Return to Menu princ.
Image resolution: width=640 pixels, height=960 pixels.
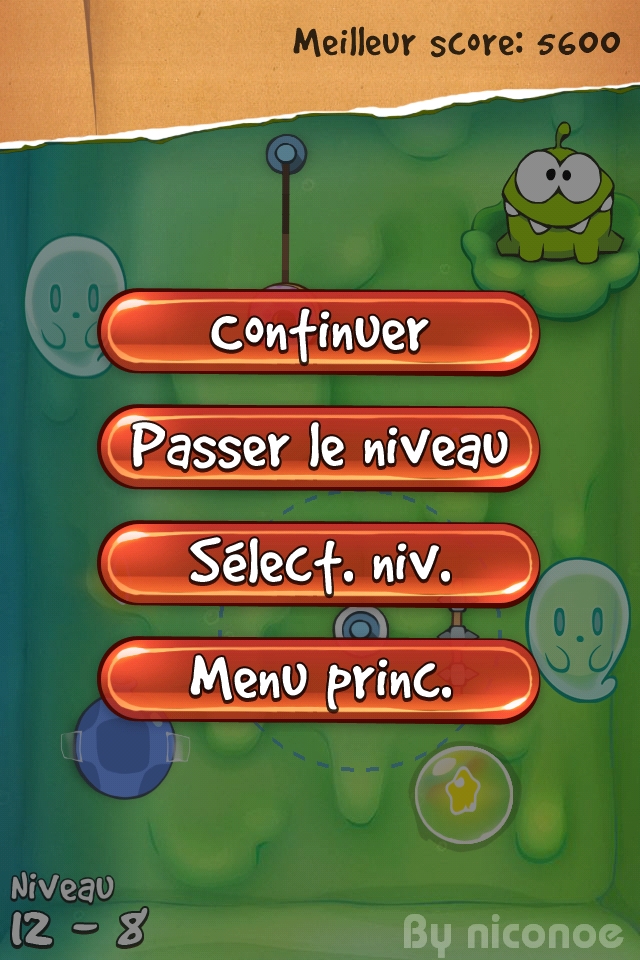coord(319,680)
